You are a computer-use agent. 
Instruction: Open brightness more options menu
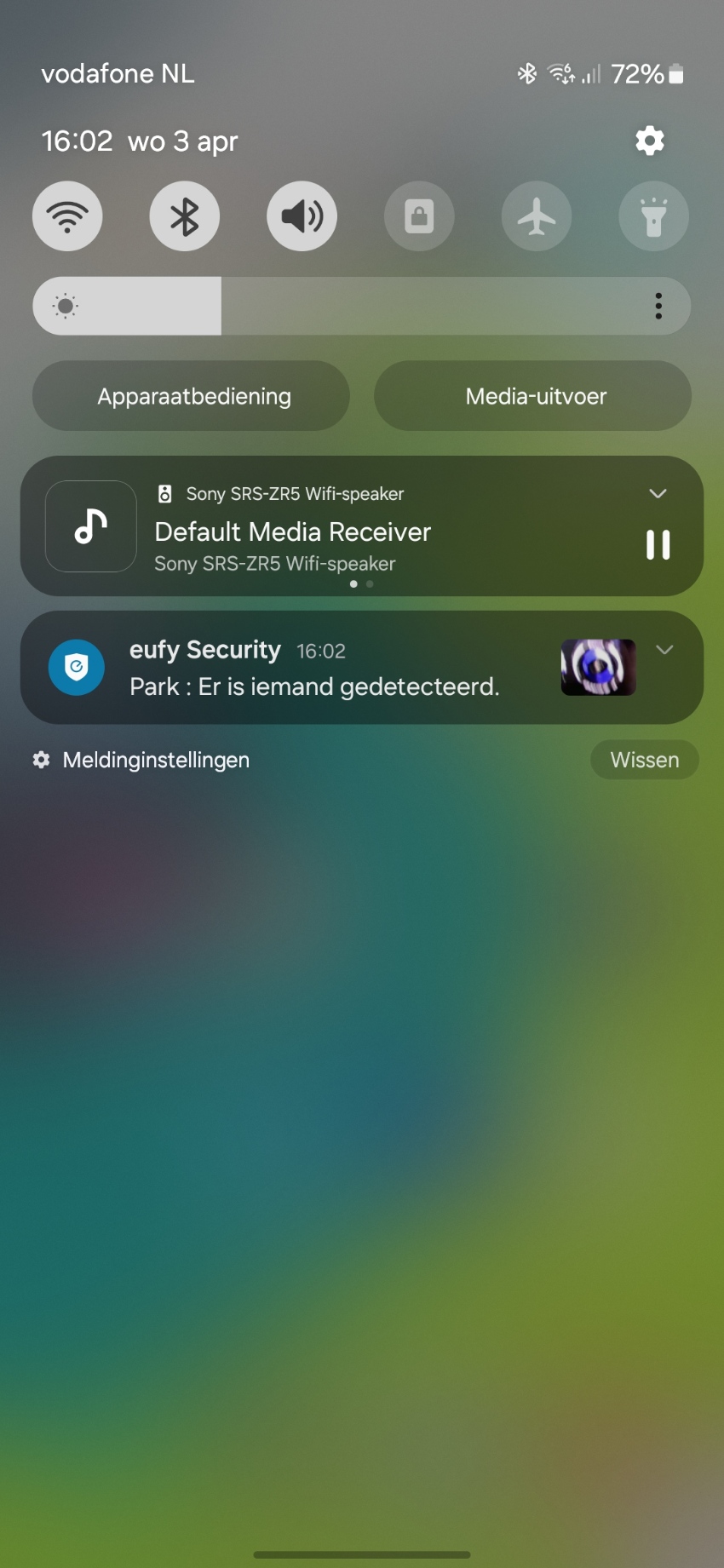tap(658, 306)
